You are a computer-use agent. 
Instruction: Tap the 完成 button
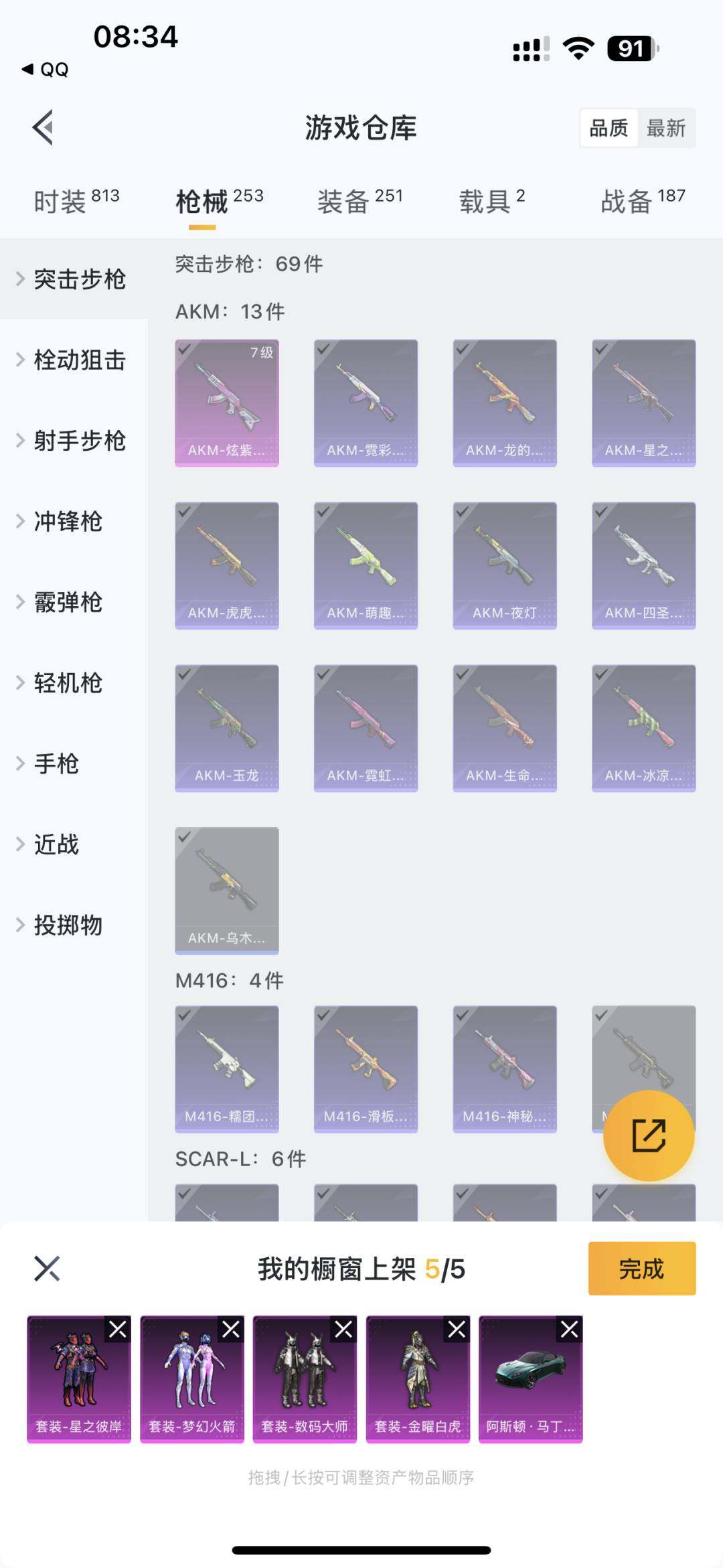pyautogui.click(x=641, y=1269)
